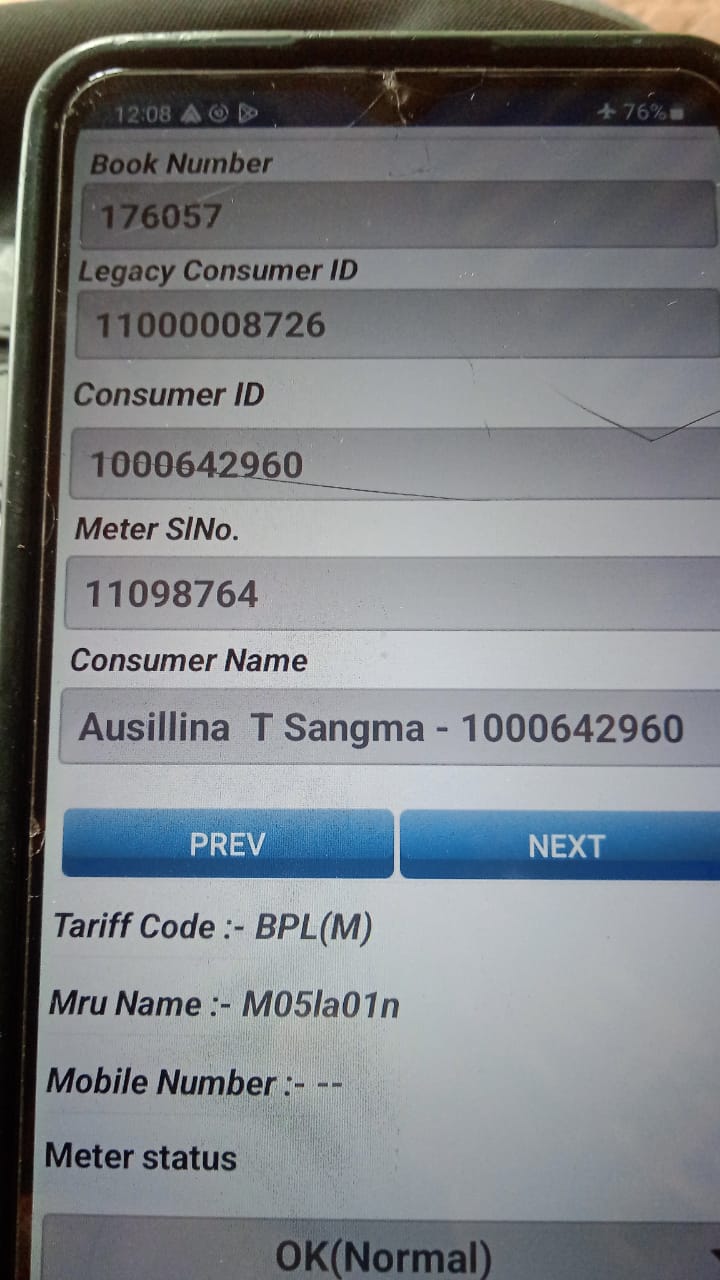This screenshot has width=720, height=1280.
Task: Move to next consumer with NEXT
Action: [x=560, y=845]
